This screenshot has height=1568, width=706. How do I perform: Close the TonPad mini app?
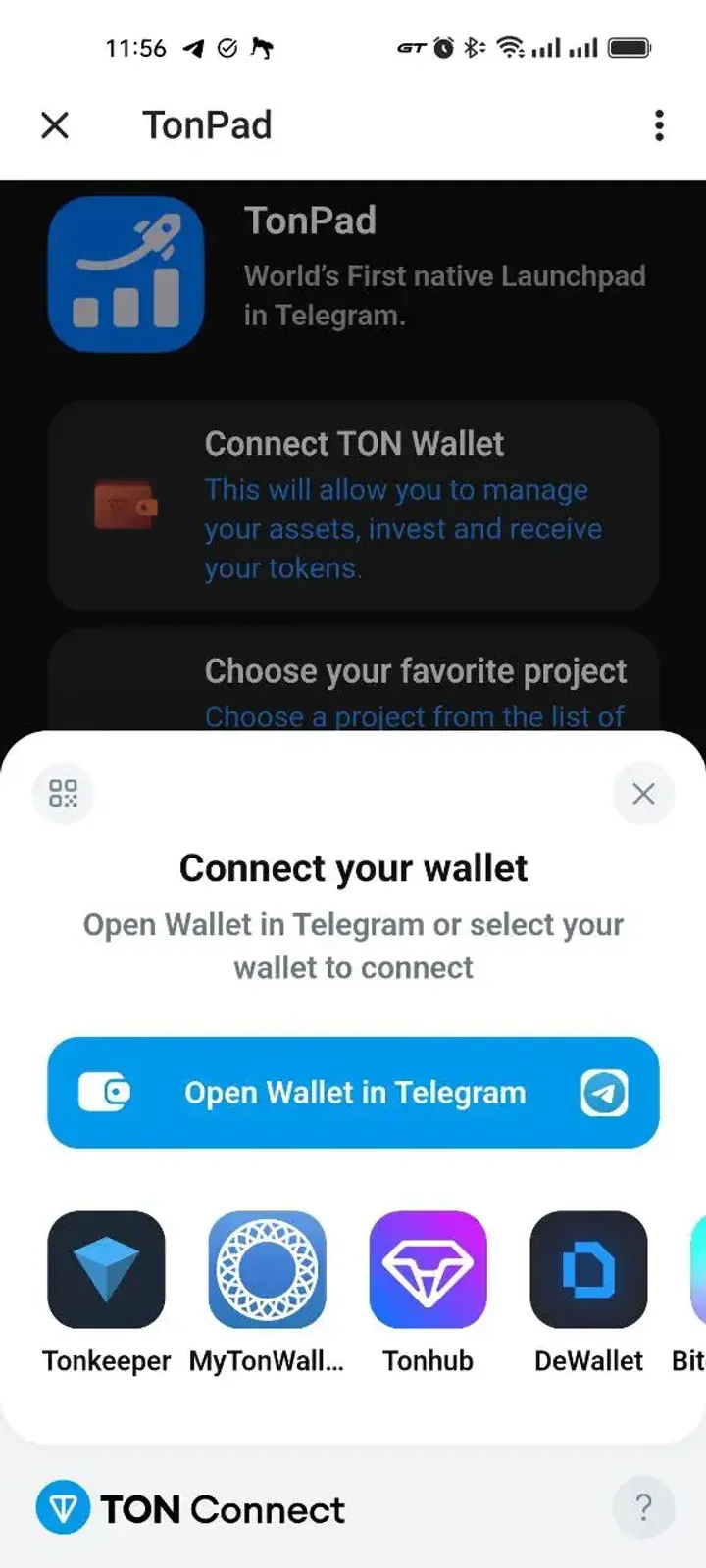tap(56, 125)
